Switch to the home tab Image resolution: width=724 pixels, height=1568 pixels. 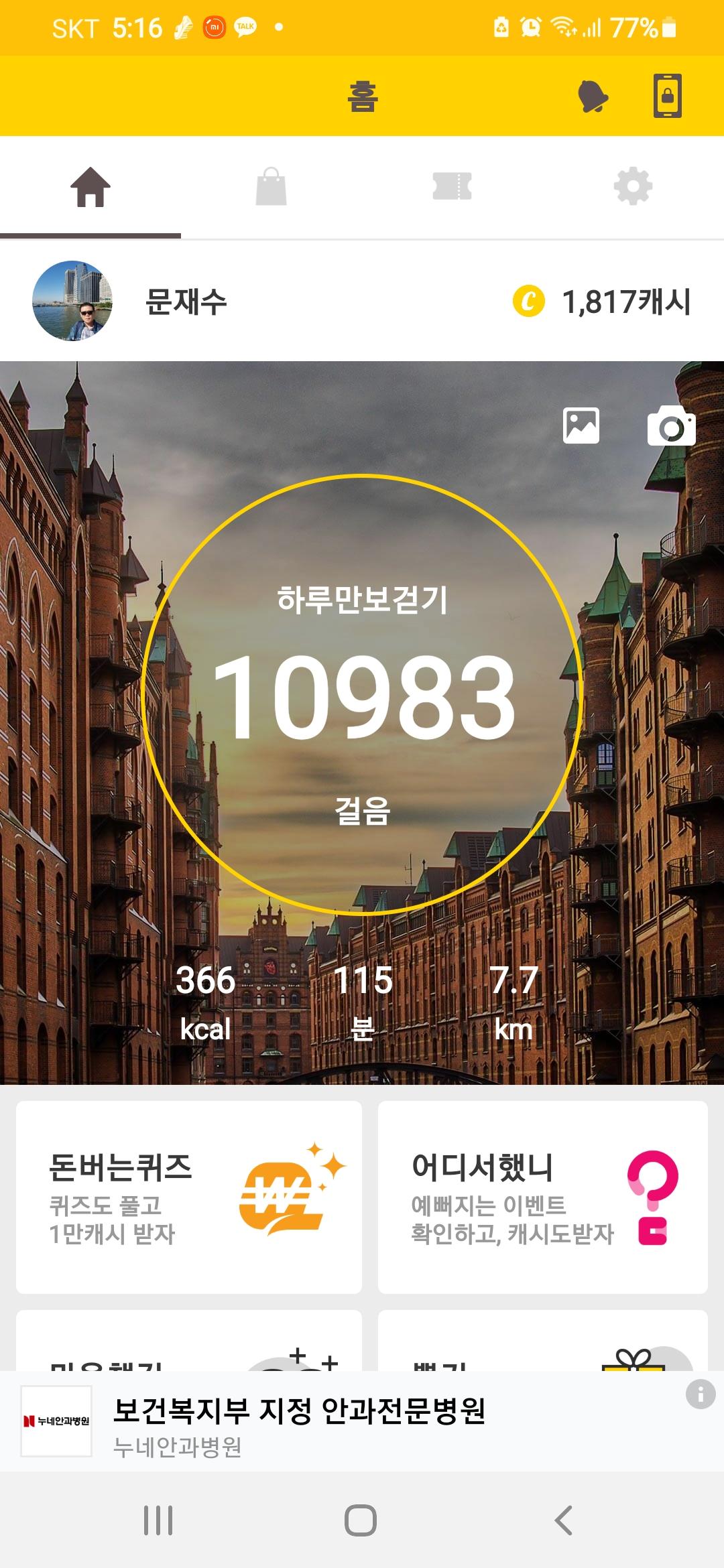90,187
